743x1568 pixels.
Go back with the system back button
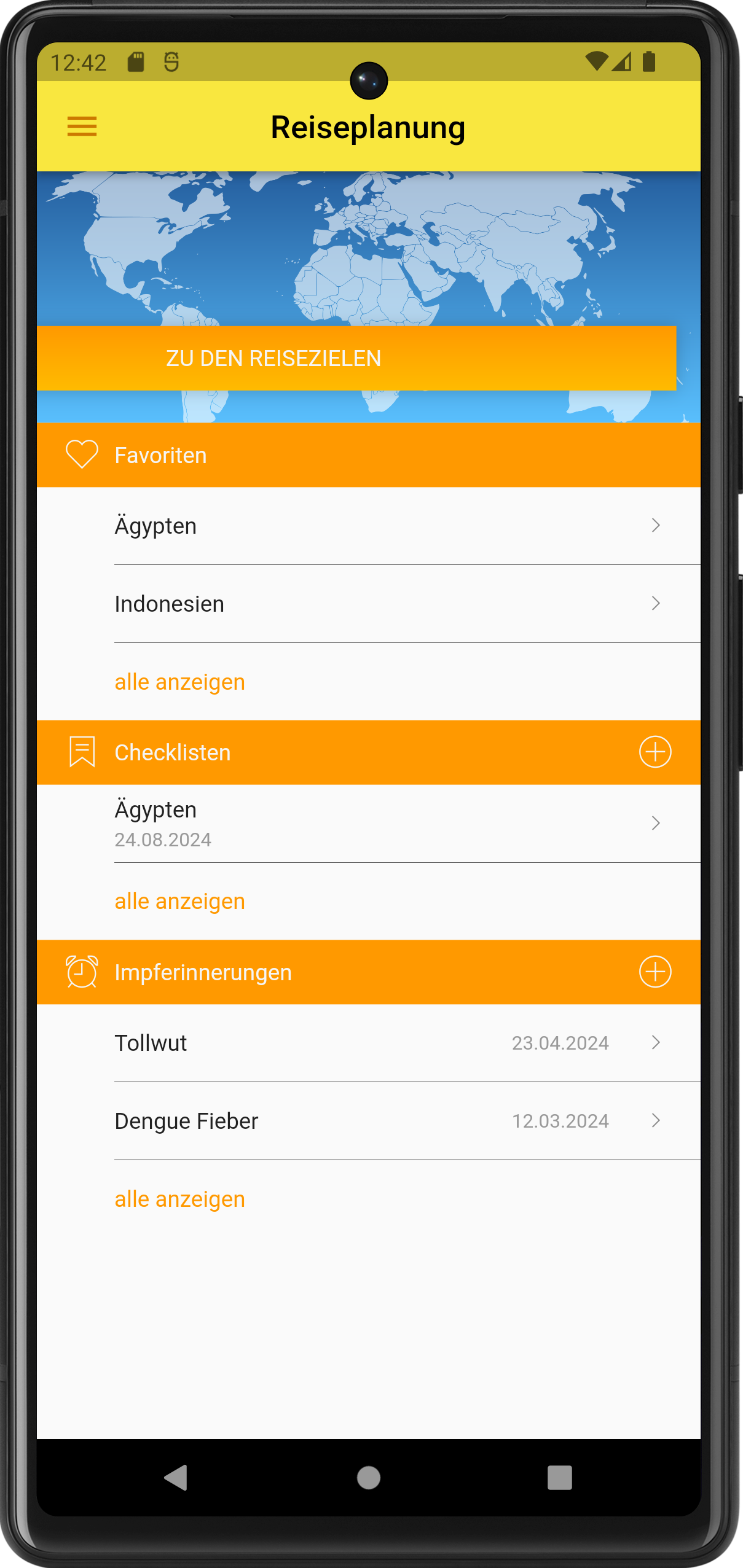coord(176,1478)
